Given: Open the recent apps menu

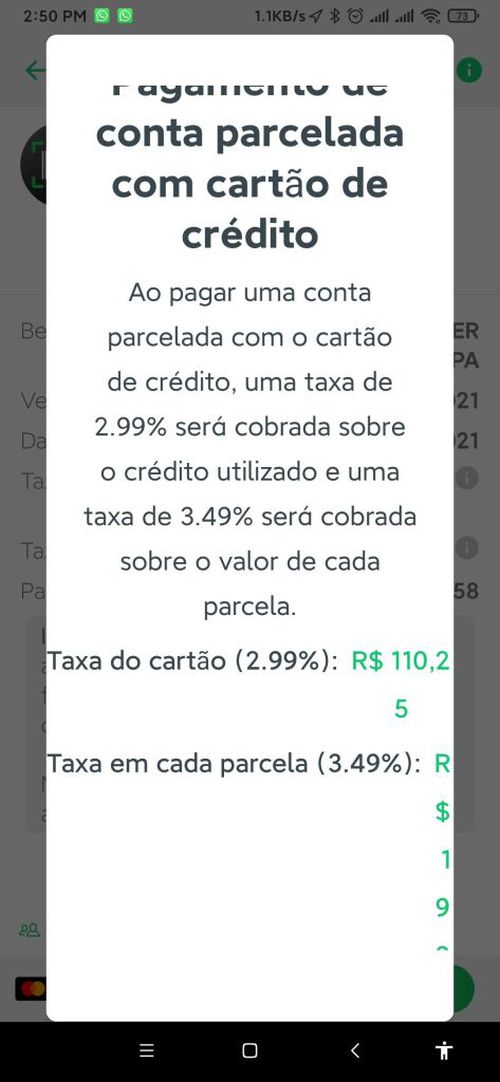Looking at the screenshot, I should pos(146,1051).
